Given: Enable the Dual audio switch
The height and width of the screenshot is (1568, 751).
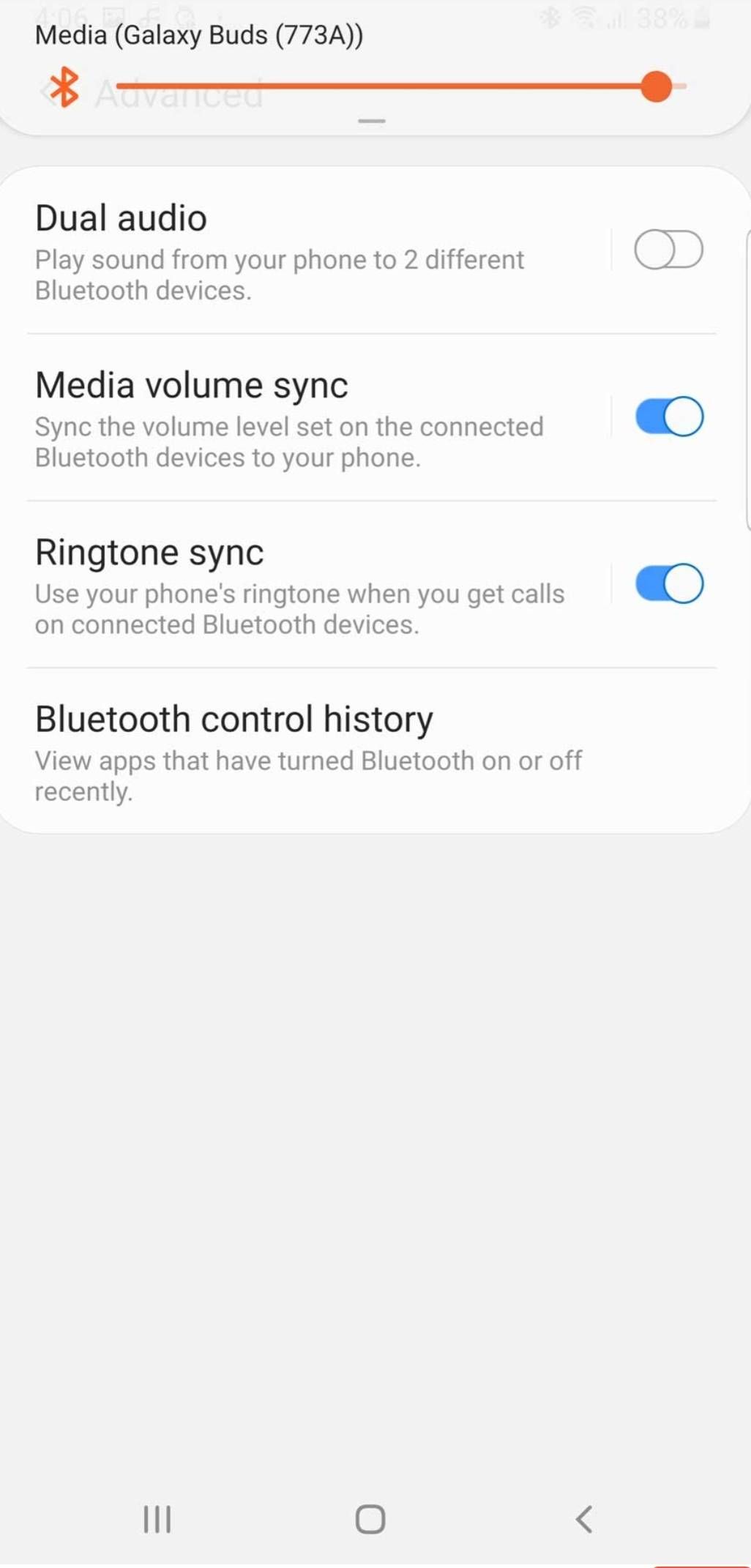Looking at the screenshot, I should pyautogui.click(x=668, y=250).
